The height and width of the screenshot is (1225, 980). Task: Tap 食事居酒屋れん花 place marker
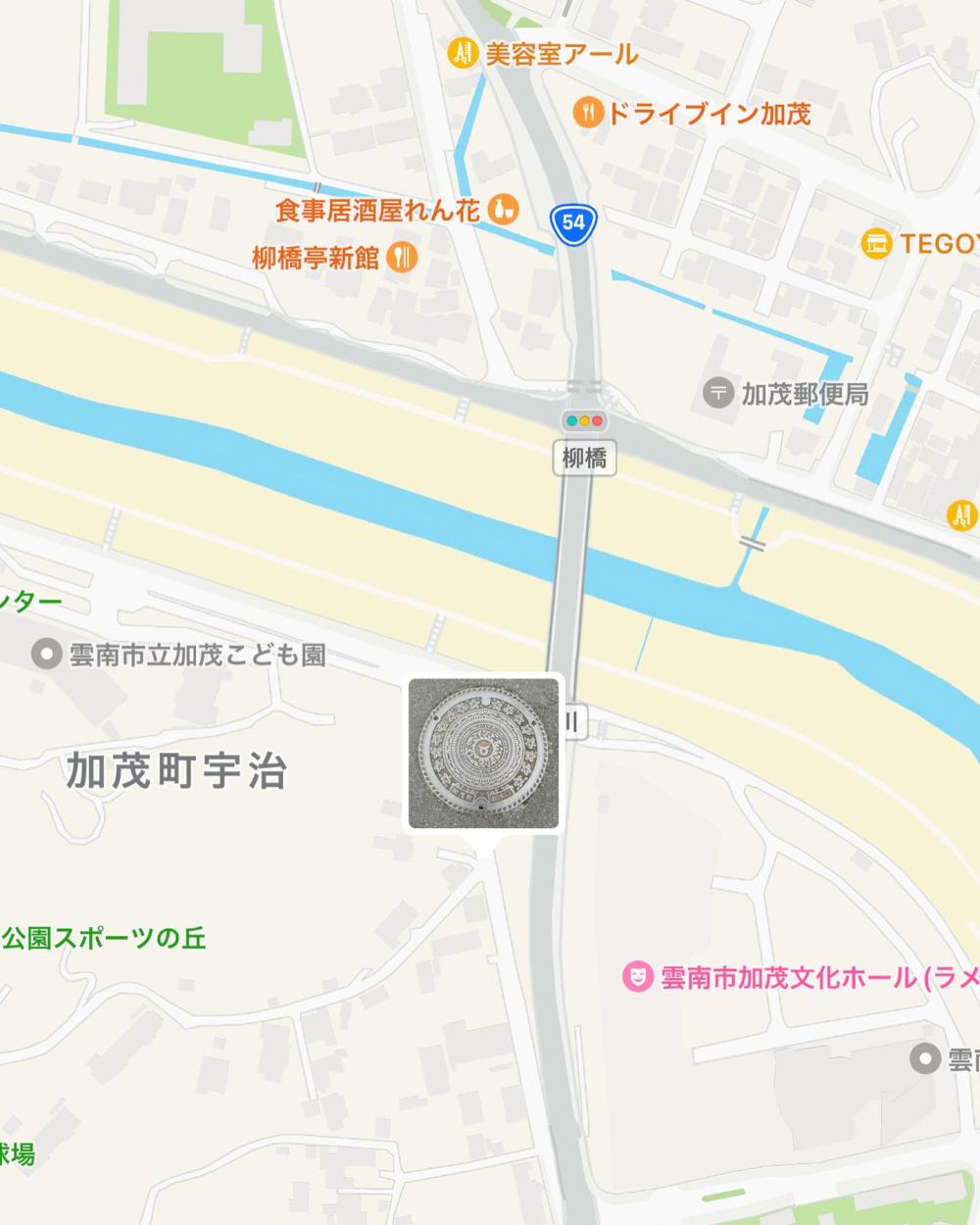(x=505, y=209)
